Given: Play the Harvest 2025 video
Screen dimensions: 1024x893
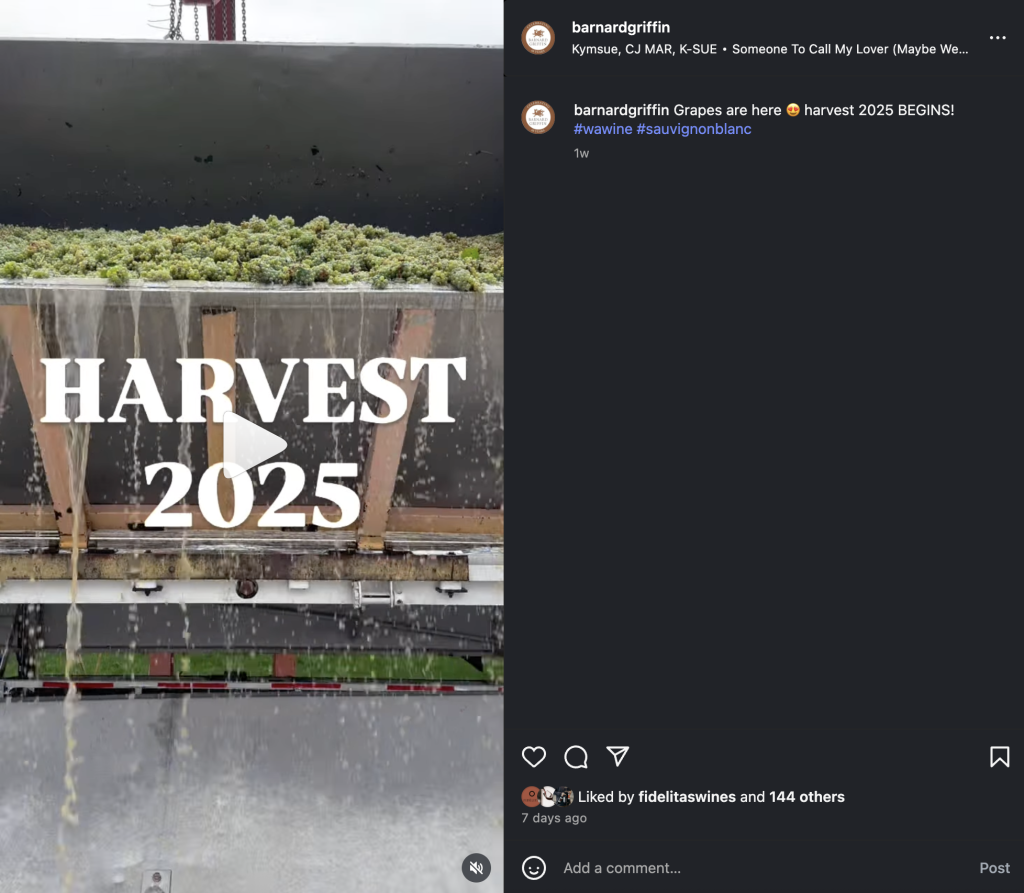Looking at the screenshot, I should point(253,443).
